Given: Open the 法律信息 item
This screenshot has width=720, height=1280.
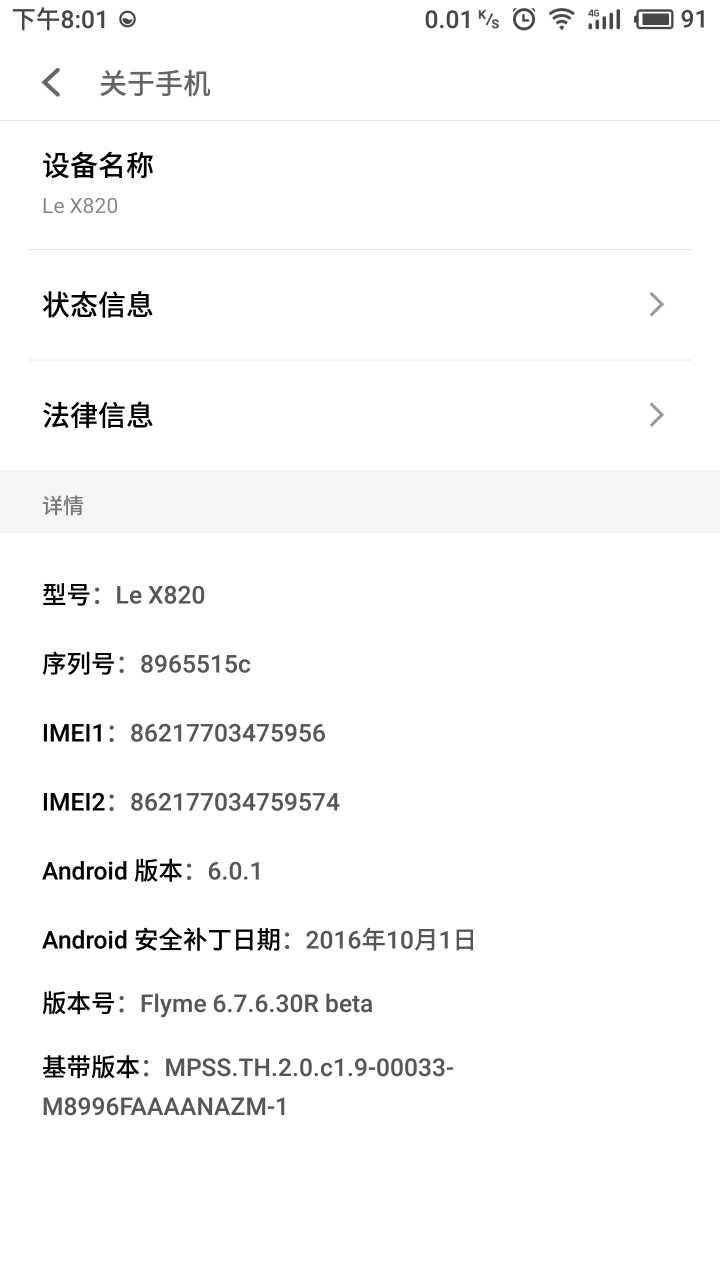Looking at the screenshot, I should pos(97,415).
